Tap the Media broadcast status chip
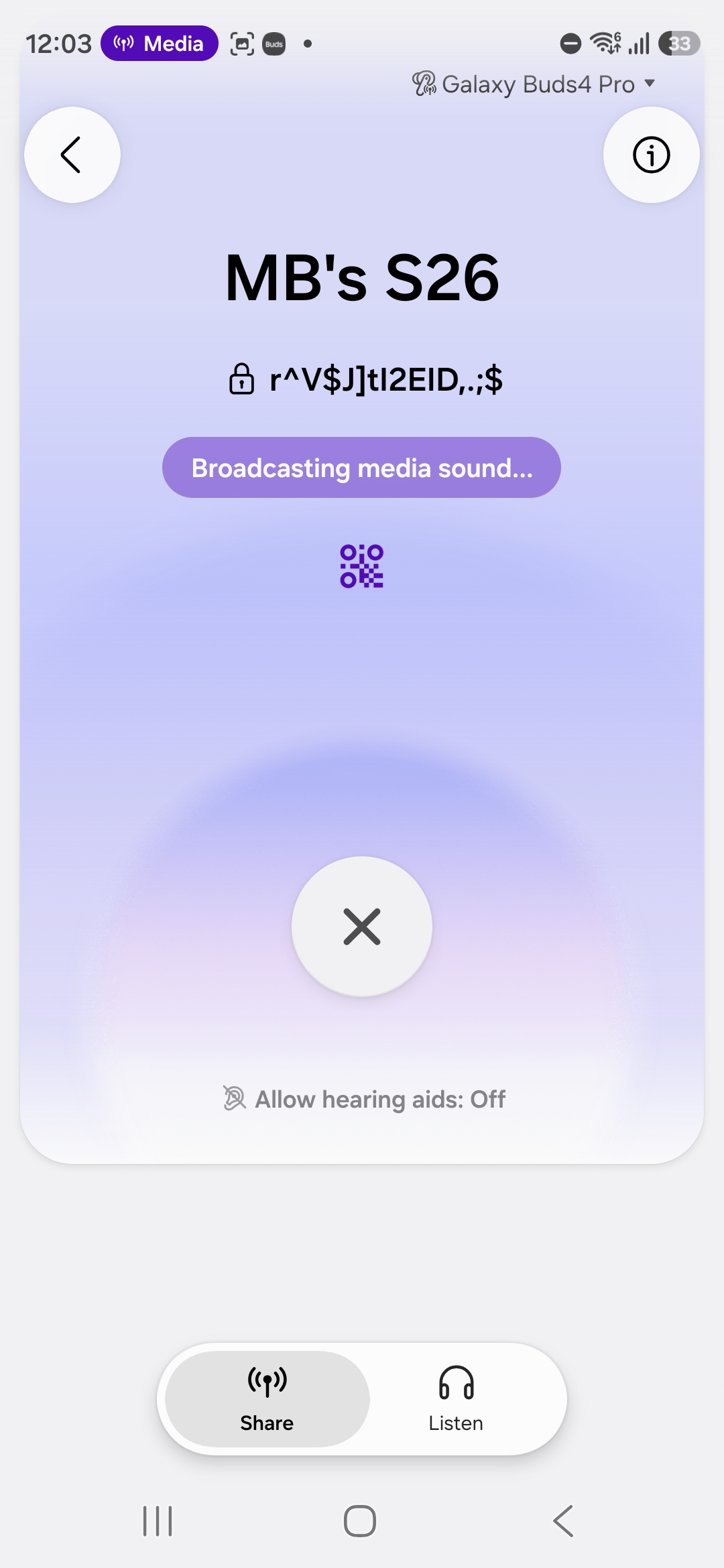This screenshot has width=724, height=1568. 160,44
